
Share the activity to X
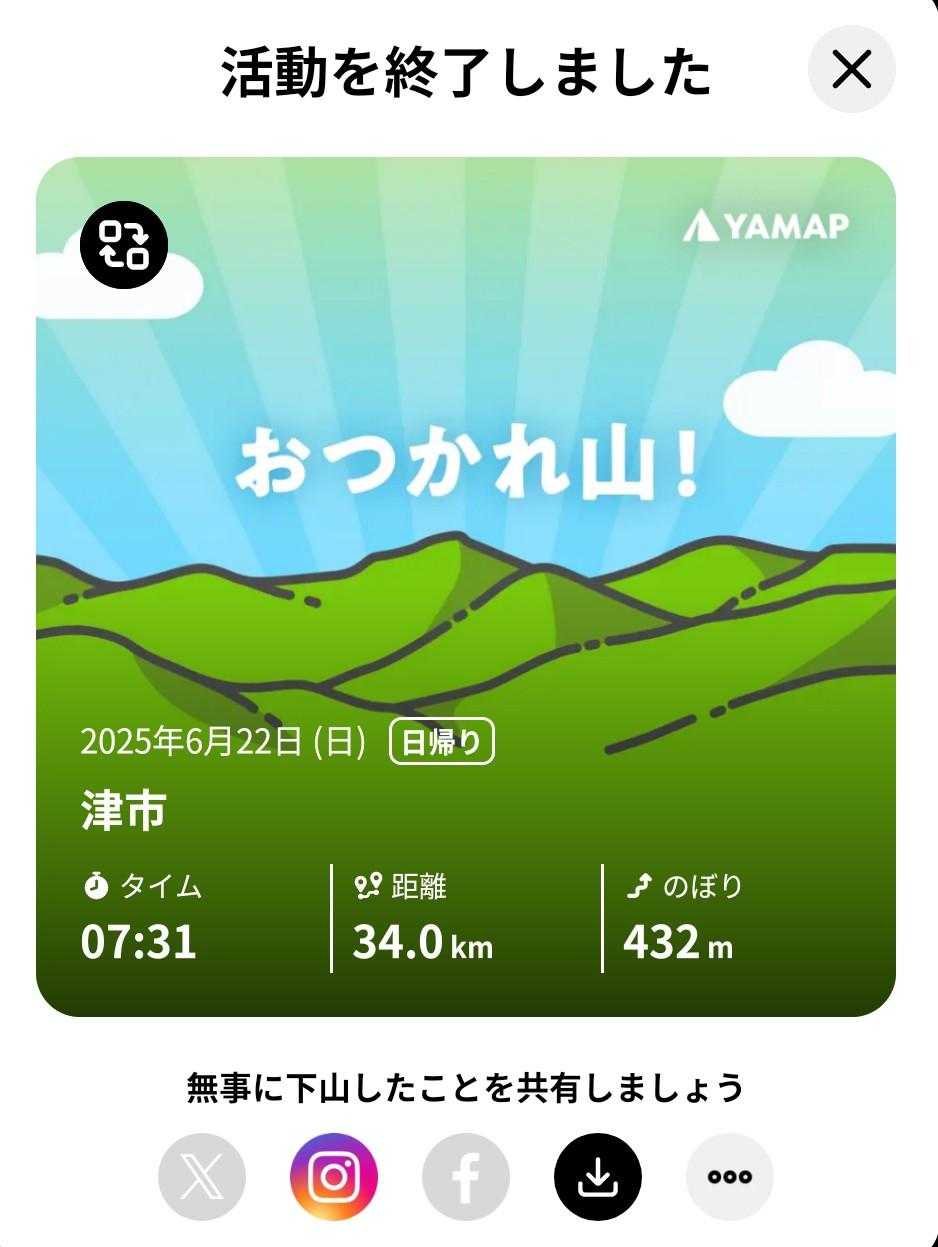(x=201, y=1176)
